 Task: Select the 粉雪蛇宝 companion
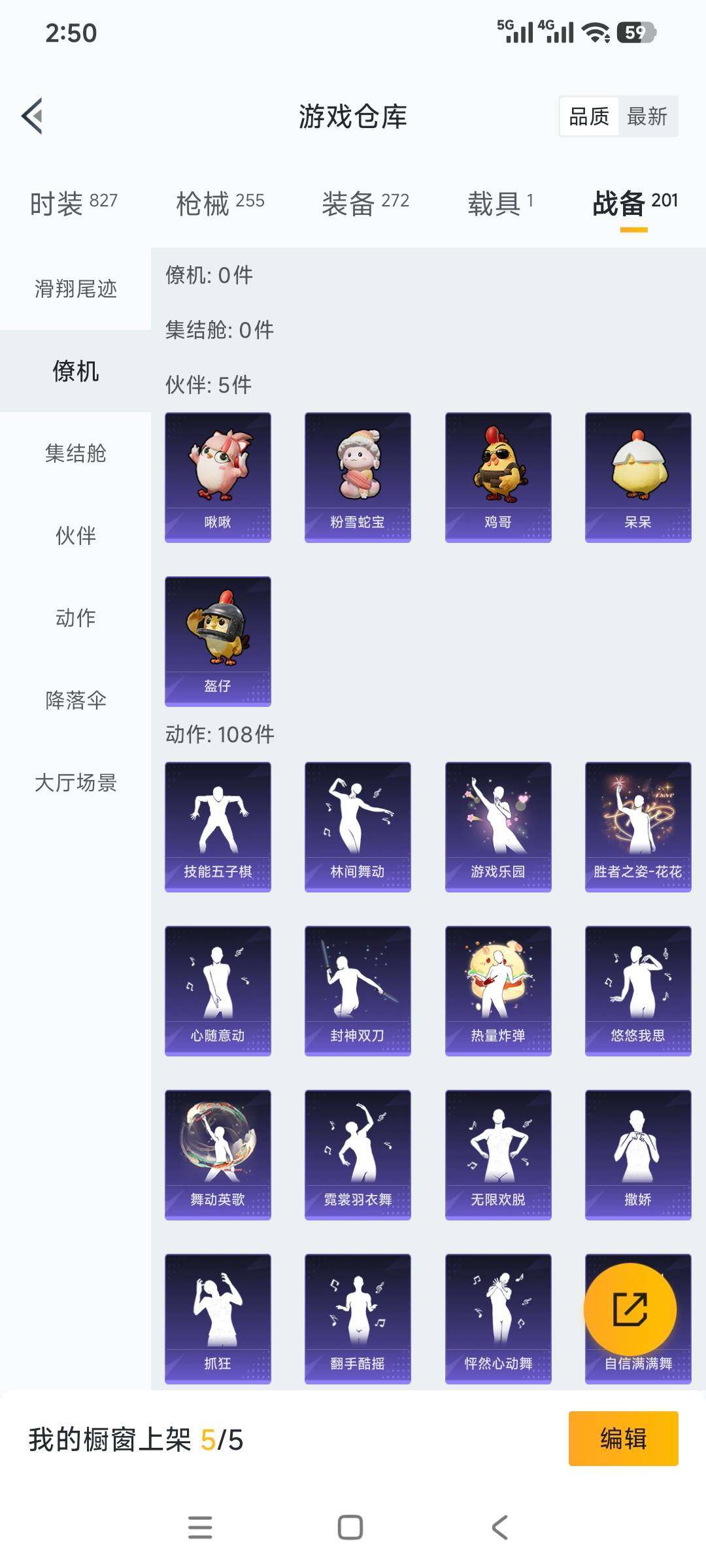tap(358, 475)
